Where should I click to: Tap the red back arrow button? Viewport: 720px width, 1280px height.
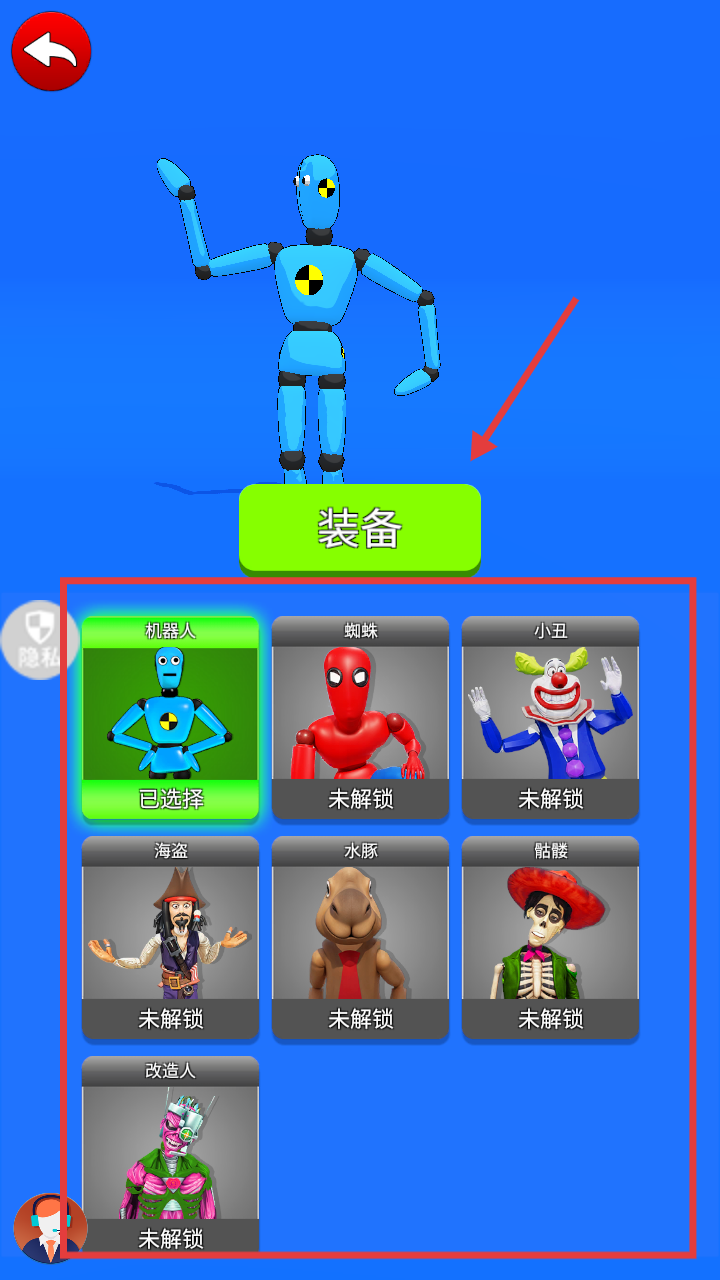(x=51, y=51)
